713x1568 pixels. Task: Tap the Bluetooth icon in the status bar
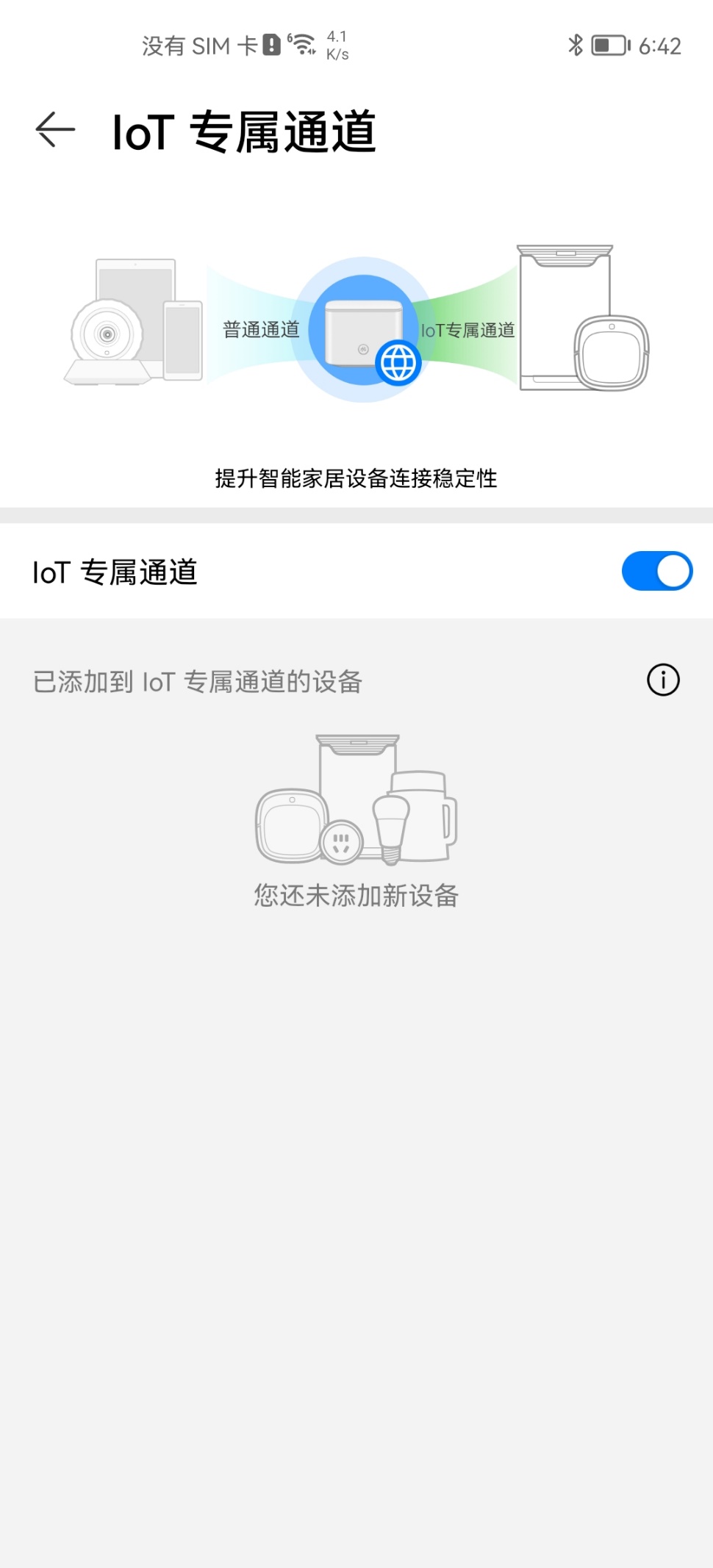click(576, 46)
